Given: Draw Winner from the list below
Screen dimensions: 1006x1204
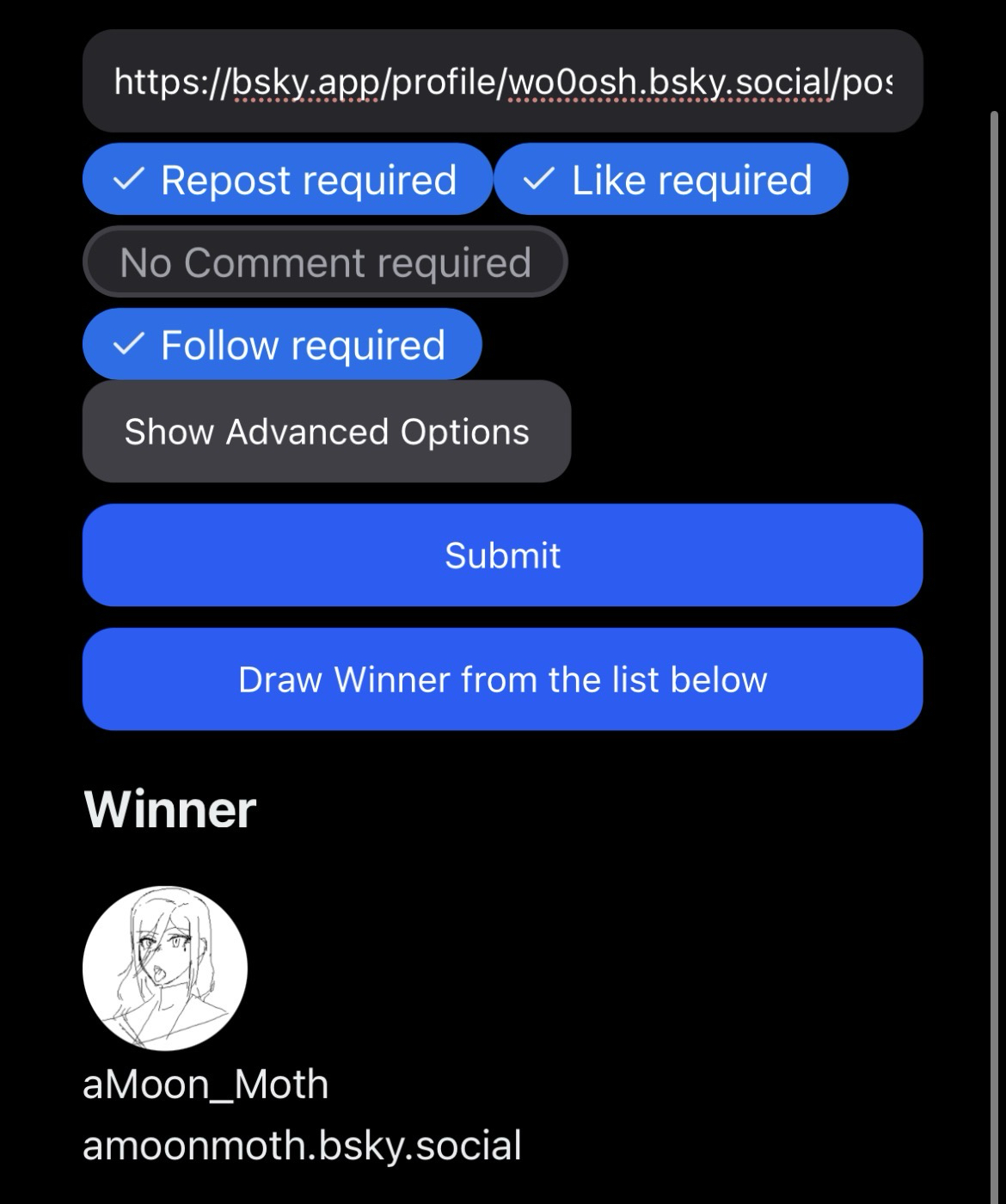Looking at the screenshot, I should point(502,679).
